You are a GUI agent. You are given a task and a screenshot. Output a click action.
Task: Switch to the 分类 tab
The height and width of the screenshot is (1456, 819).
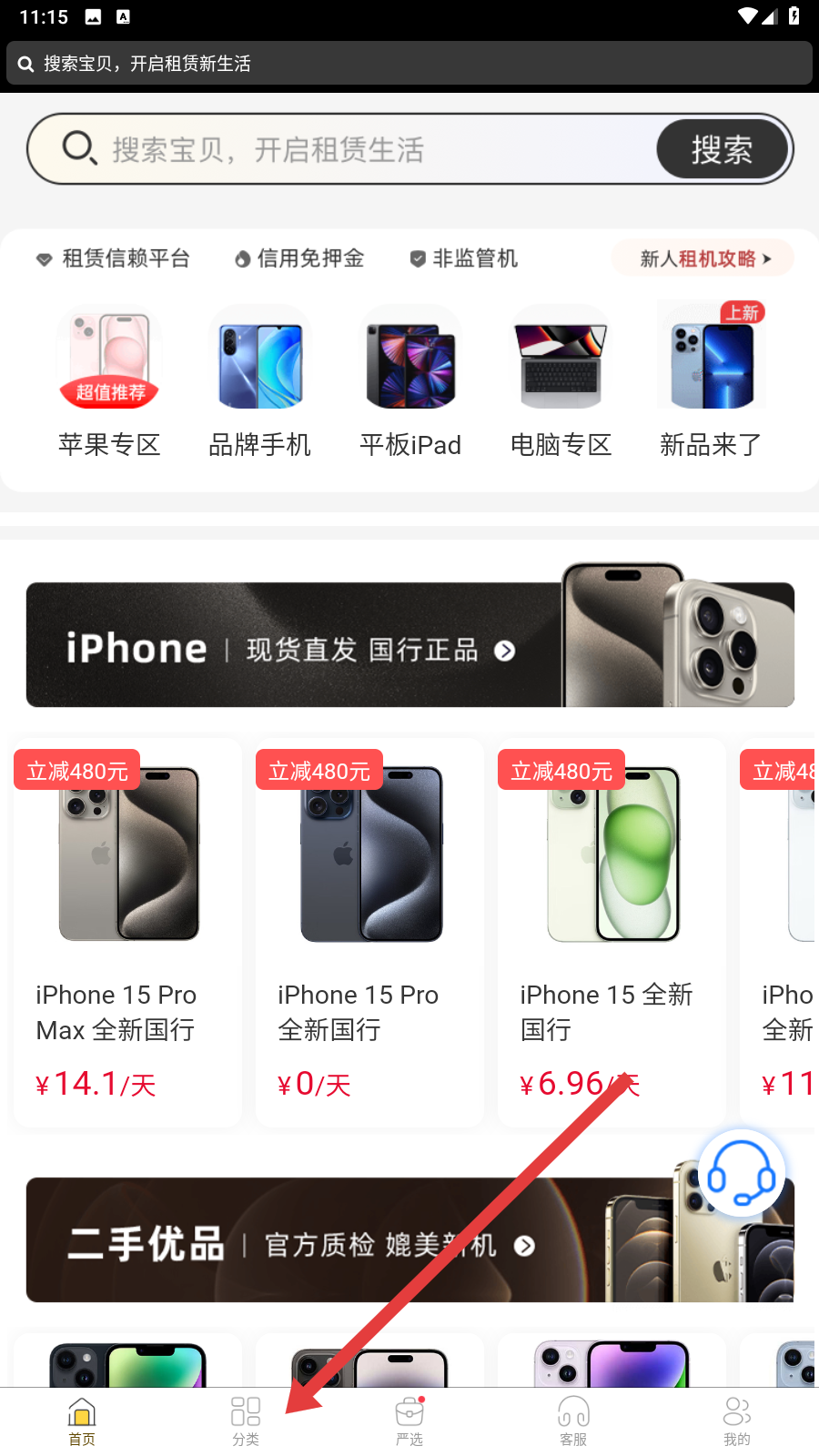click(246, 1421)
